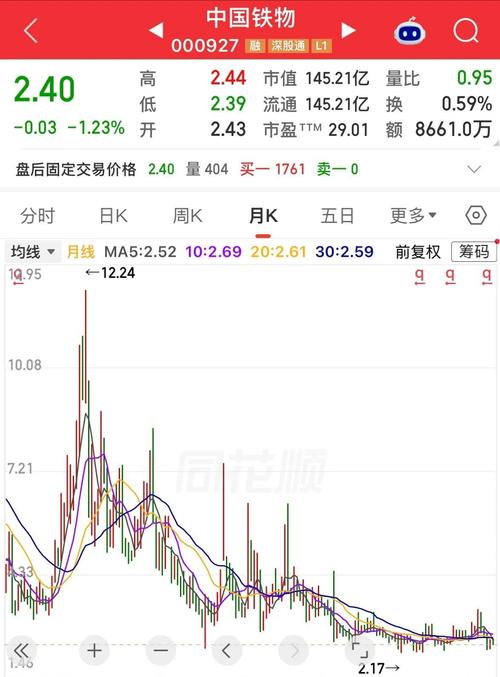The height and width of the screenshot is (677, 500).
Task: Open the robot assistant icon
Action: click(409, 32)
